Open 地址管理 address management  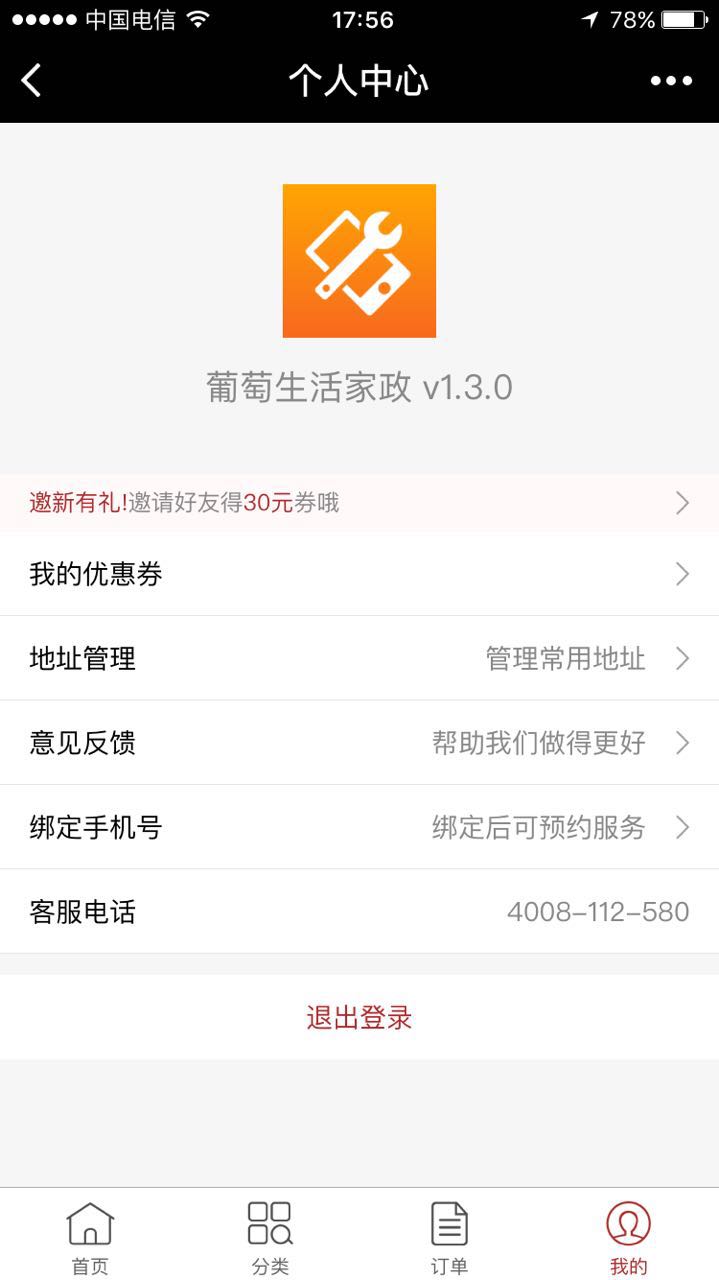pos(359,659)
